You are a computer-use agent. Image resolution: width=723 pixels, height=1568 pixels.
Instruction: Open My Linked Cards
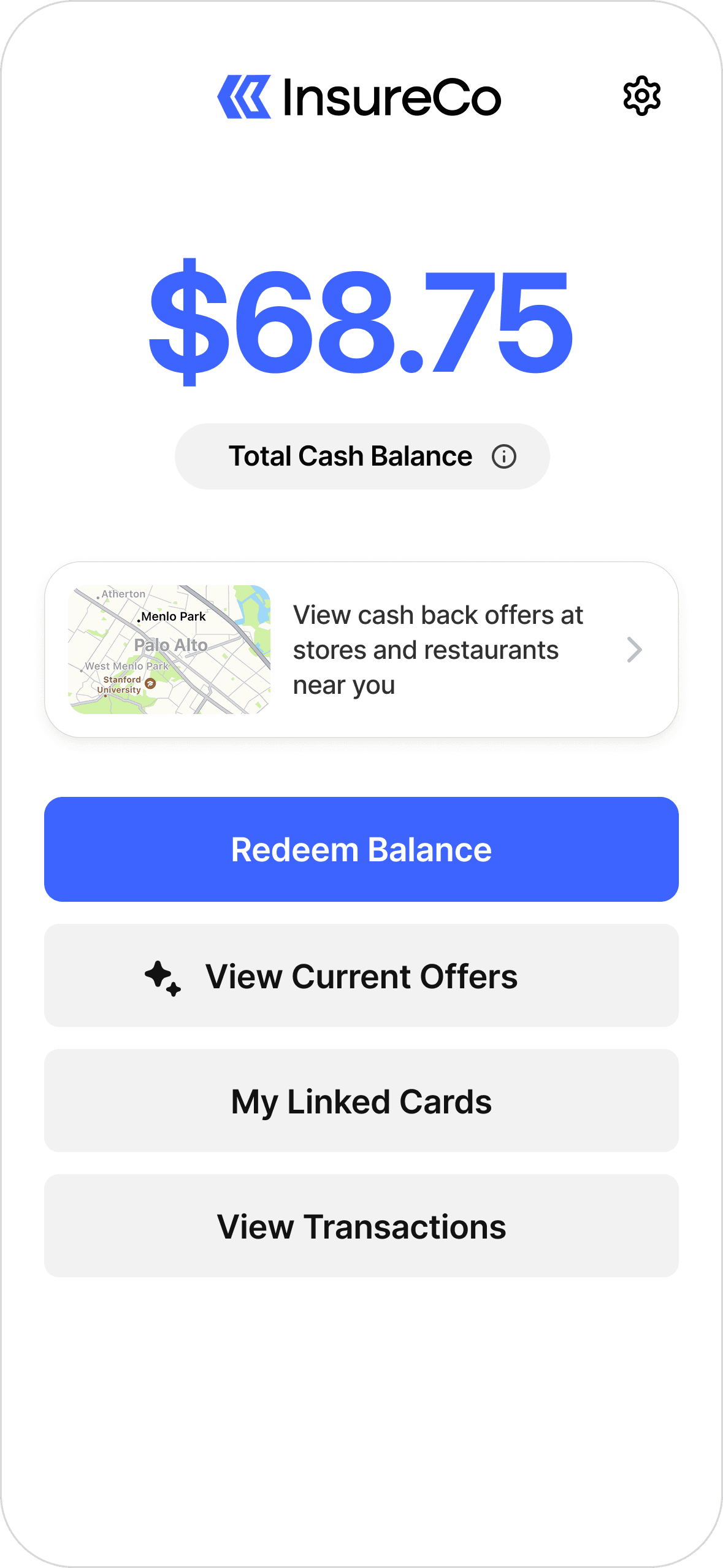(361, 1101)
